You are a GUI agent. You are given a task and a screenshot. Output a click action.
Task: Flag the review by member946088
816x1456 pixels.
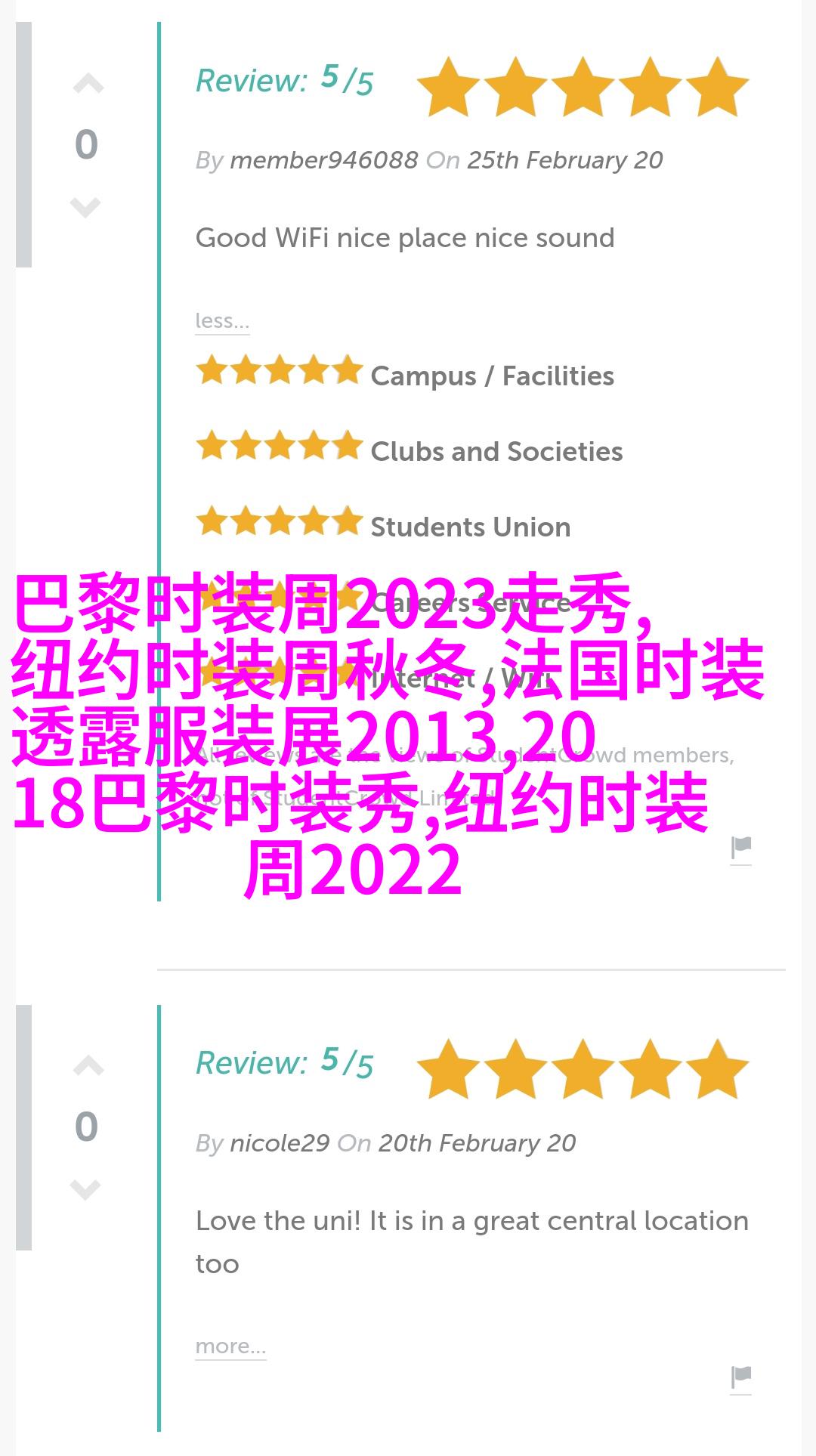click(x=741, y=849)
